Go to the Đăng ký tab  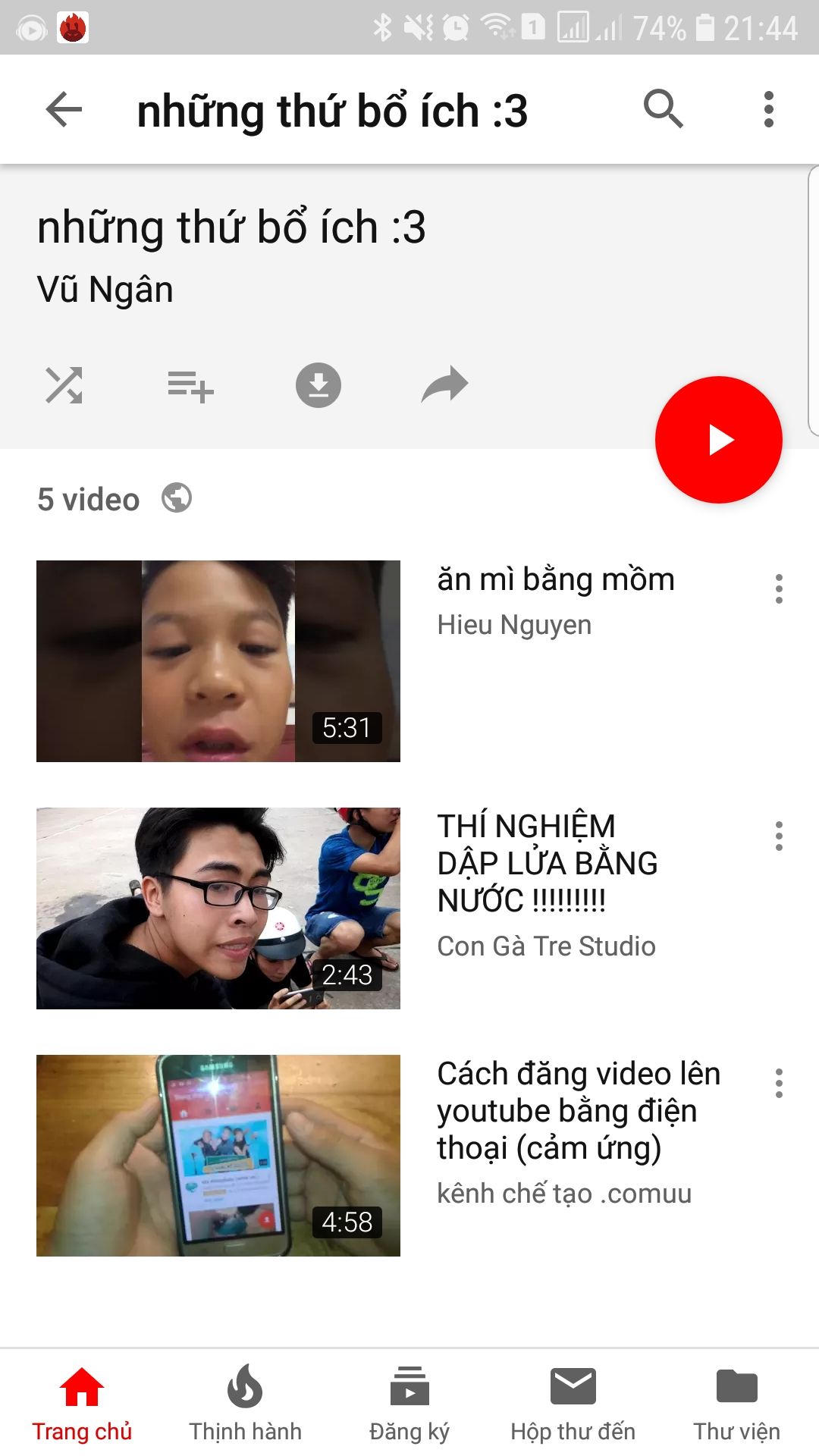tap(409, 1403)
